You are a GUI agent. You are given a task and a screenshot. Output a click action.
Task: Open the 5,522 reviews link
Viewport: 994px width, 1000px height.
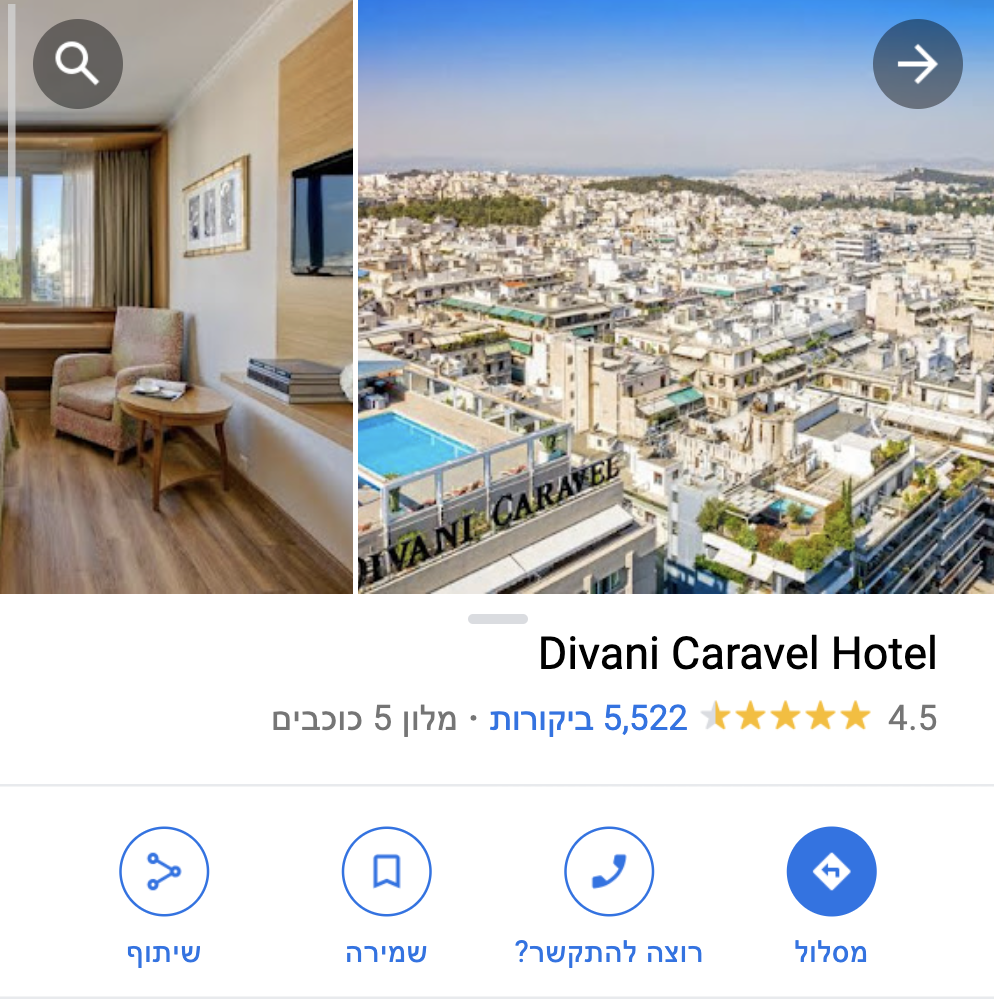590,718
